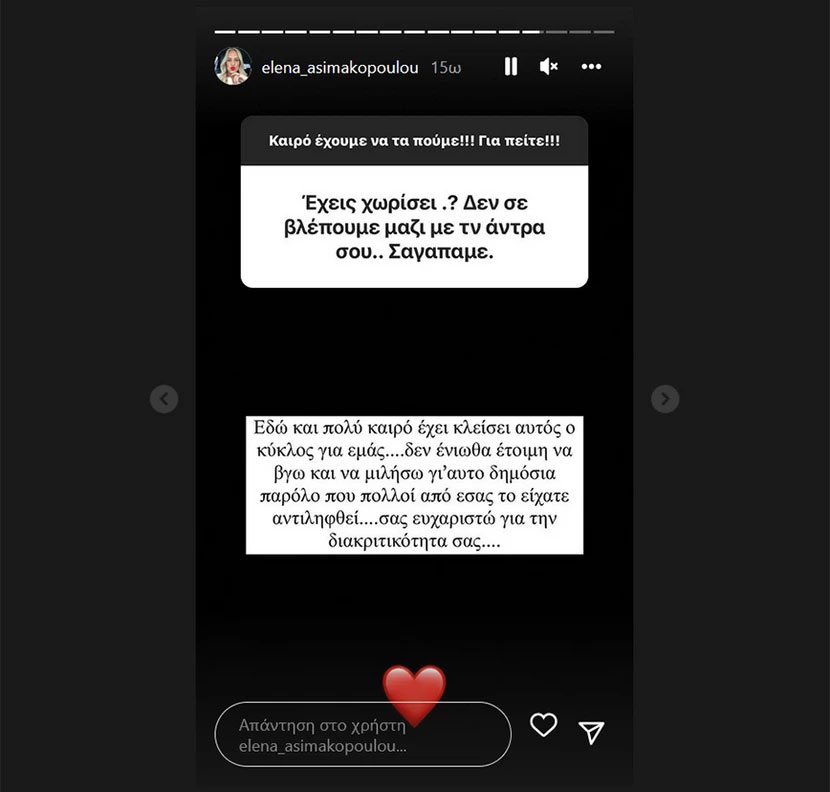830x792 pixels.
Task: Share the story via paper plane
Action: pos(592,731)
